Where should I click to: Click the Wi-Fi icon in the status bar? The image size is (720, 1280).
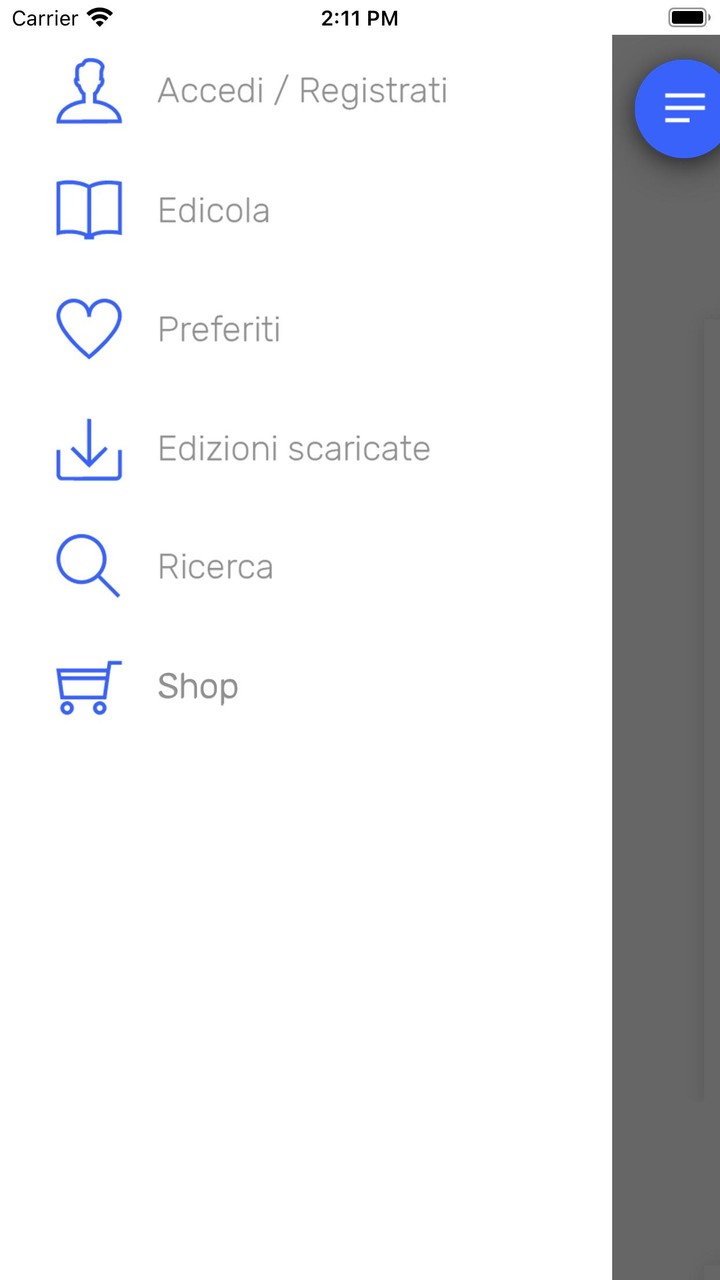pos(98,16)
